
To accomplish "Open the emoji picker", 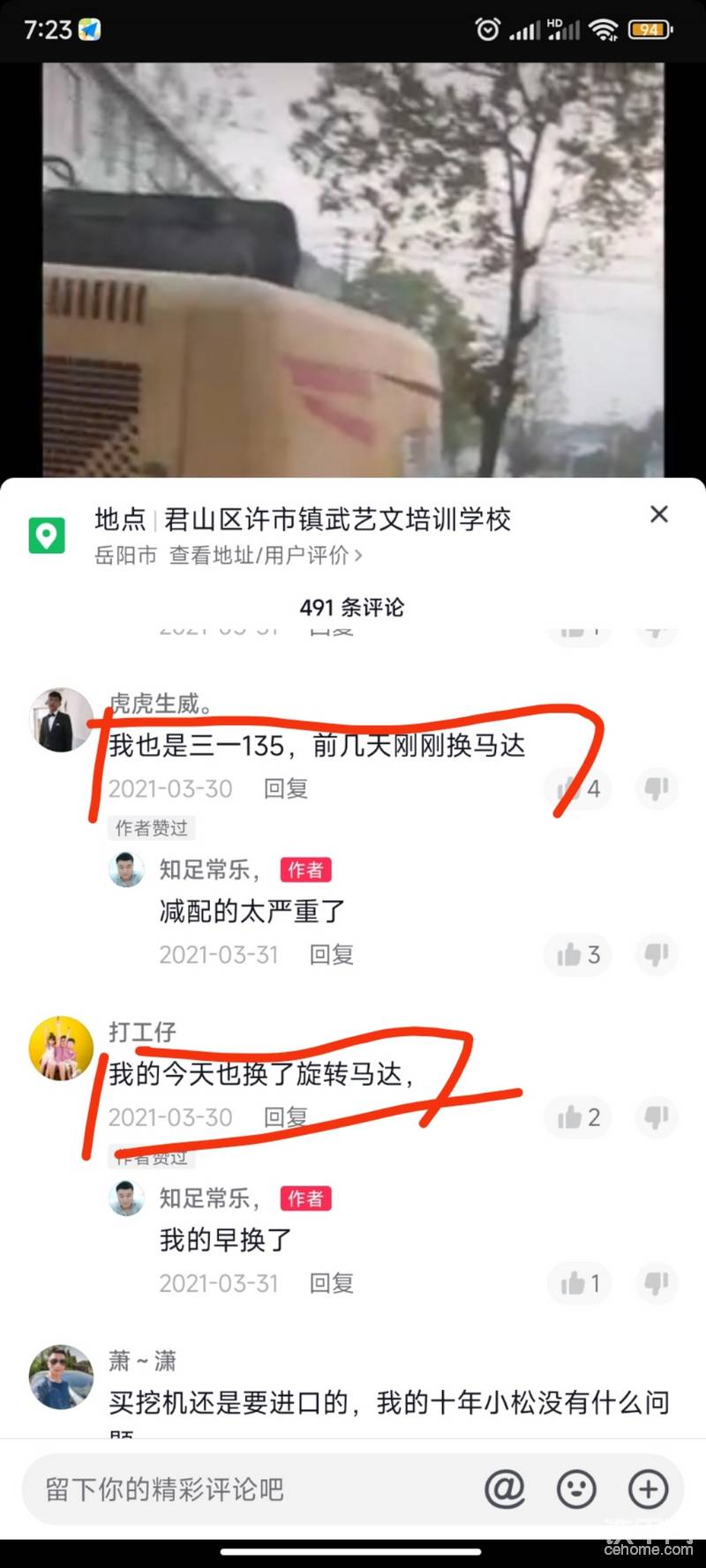I will pos(576,1490).
